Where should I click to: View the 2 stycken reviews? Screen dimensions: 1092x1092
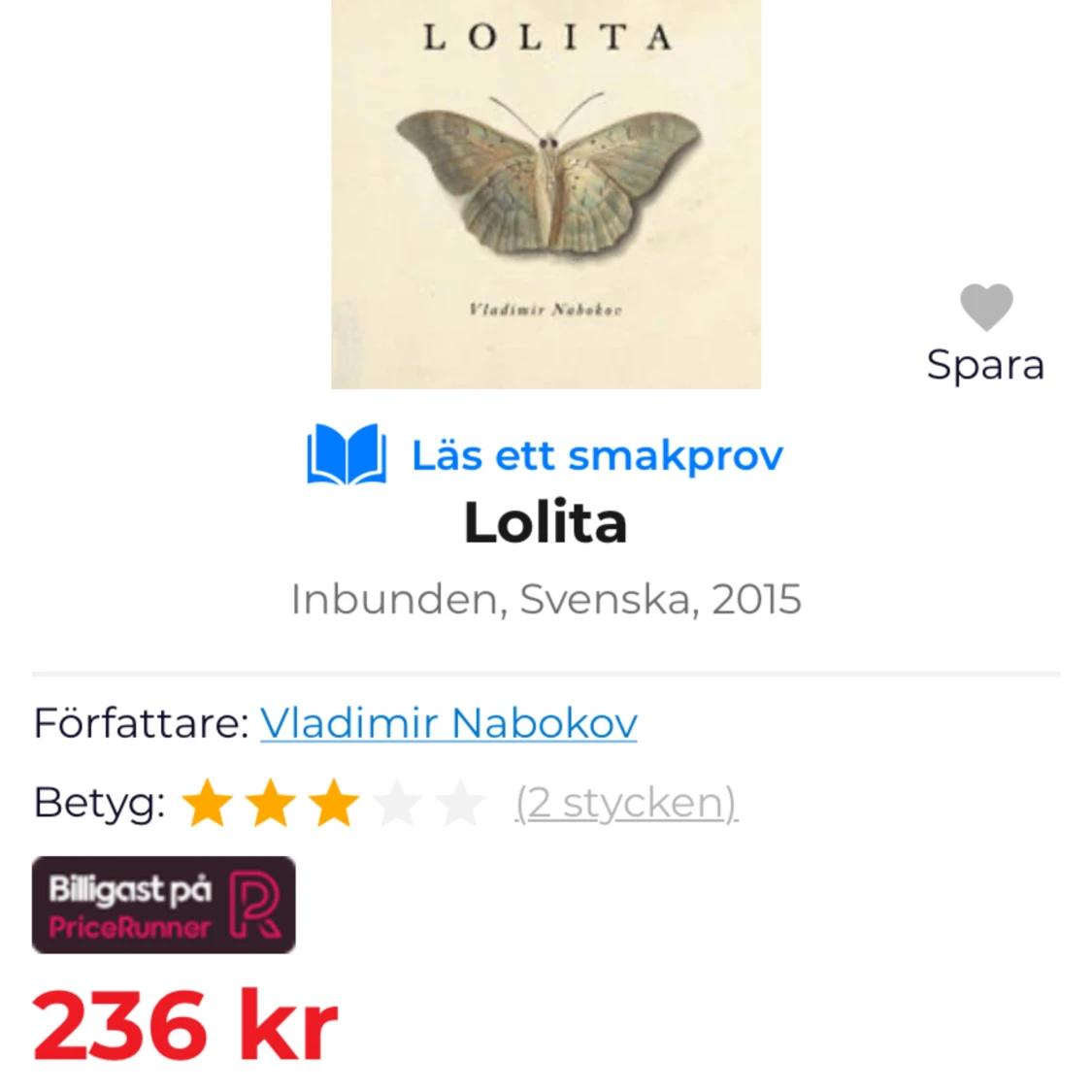click(x=626, y=804)
